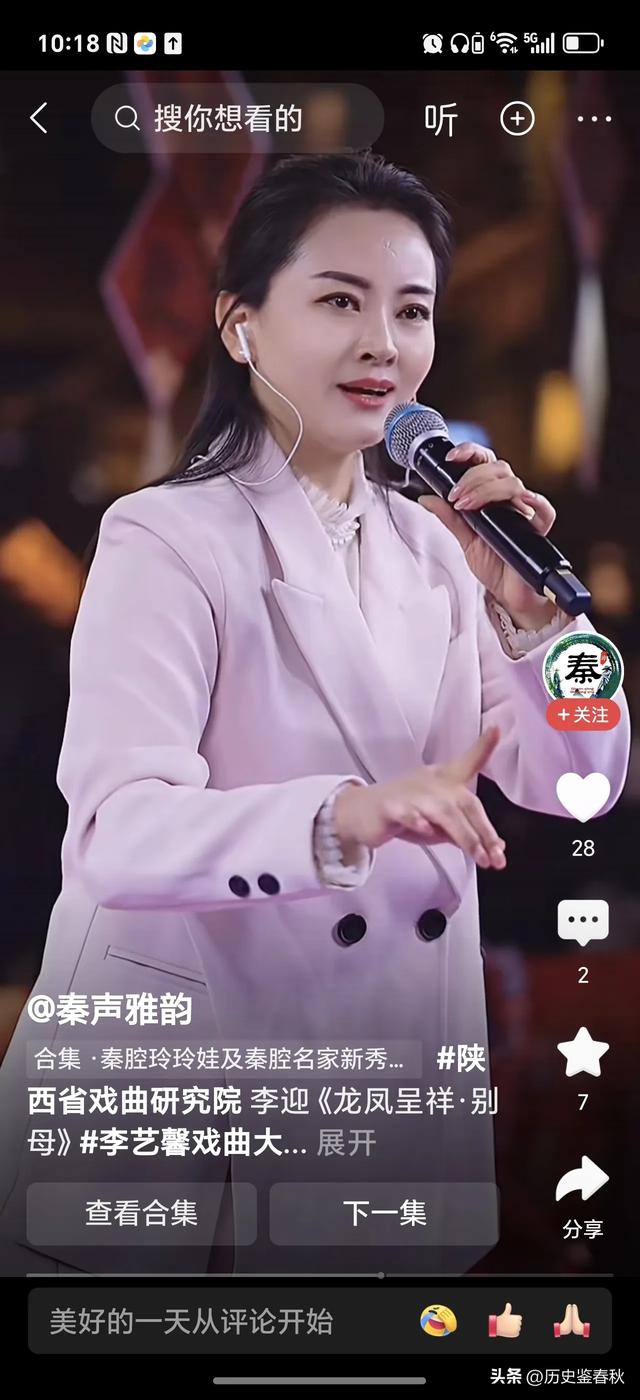Viewport: 640px width, 1400px height.
Task: Open the plus circle icon
Action: point(517,119)
